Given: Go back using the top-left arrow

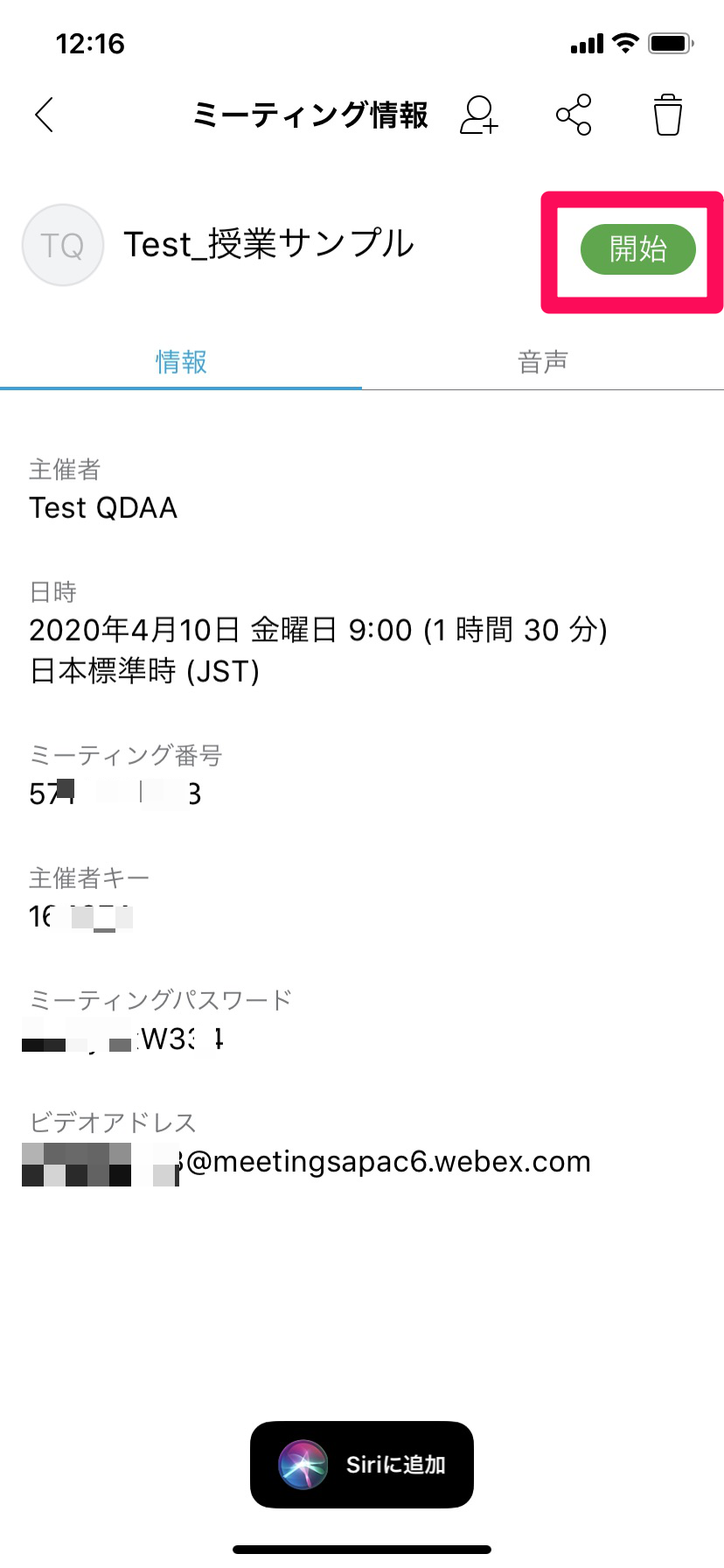Looking at the screenshot, I should 45,115.
